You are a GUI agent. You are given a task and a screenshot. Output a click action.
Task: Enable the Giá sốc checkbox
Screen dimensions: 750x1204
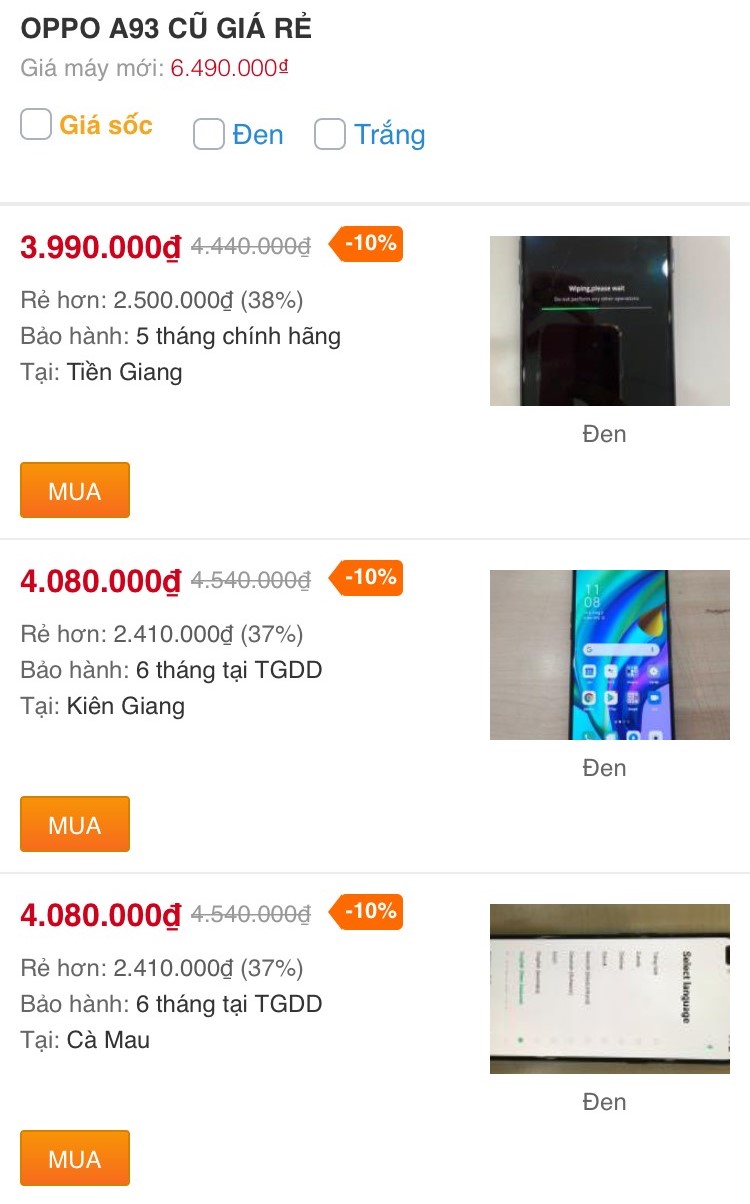[x=36, y=124]
